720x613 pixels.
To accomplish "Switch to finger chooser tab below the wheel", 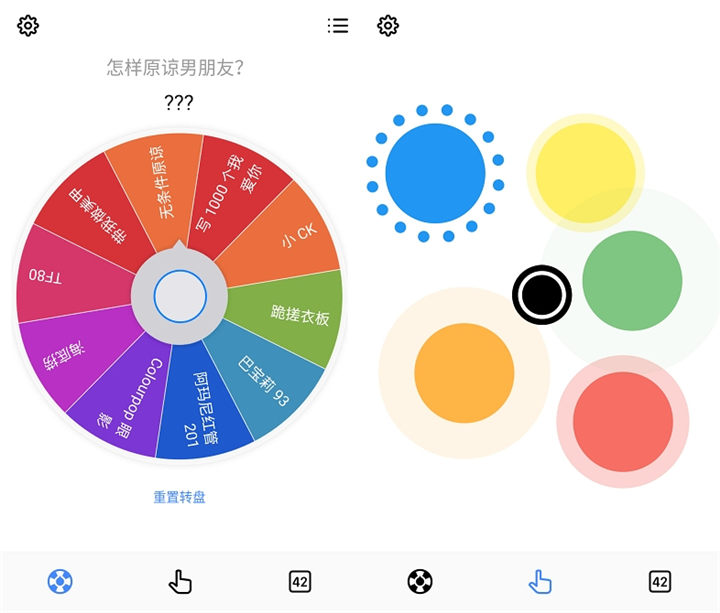I will coord(180,581).
